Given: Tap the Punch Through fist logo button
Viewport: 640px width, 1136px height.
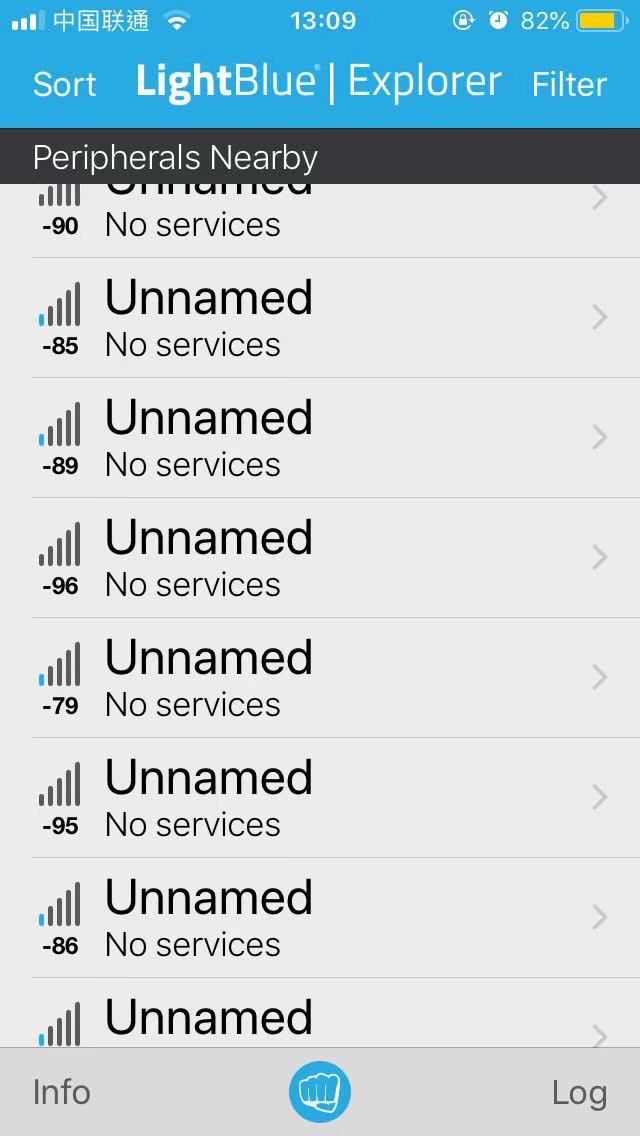Looking at the screenshot, I should pyautogui.click(x=320, y=1091).
